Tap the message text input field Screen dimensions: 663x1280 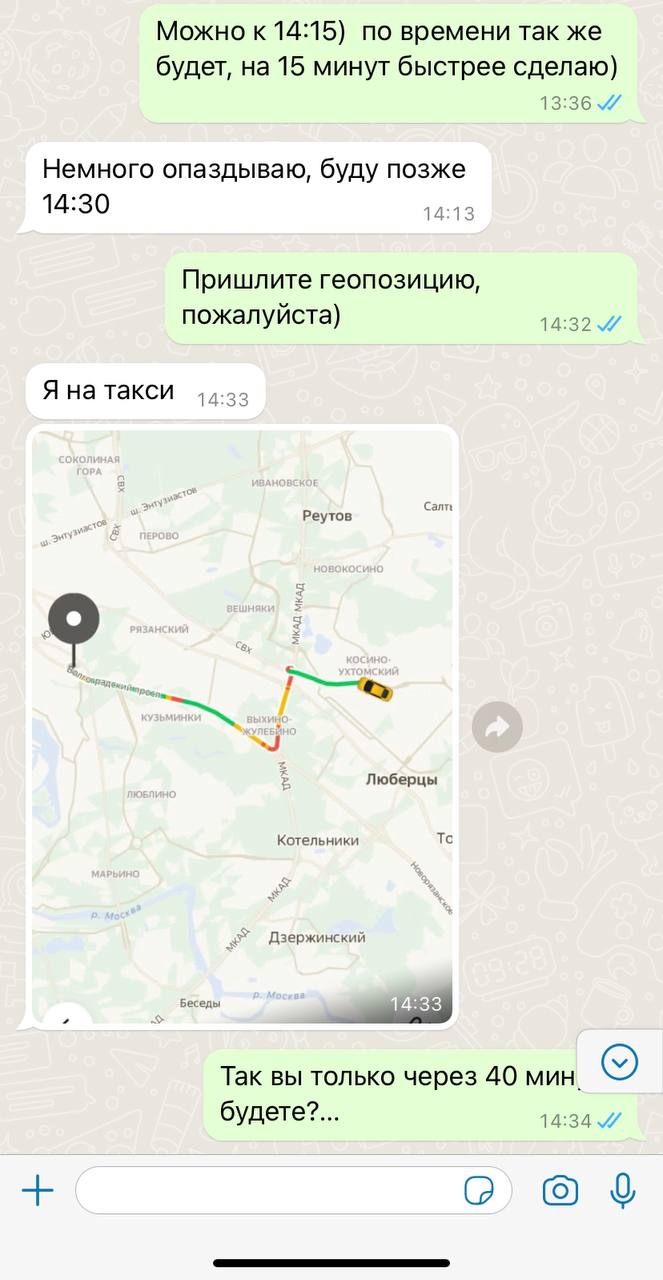pos(293,1190)
